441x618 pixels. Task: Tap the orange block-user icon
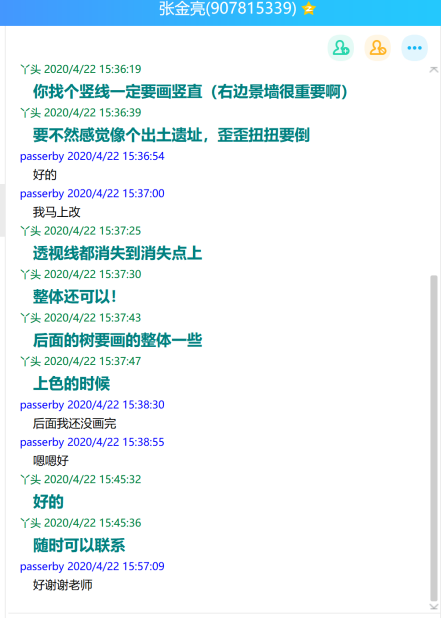click(378, 48)
